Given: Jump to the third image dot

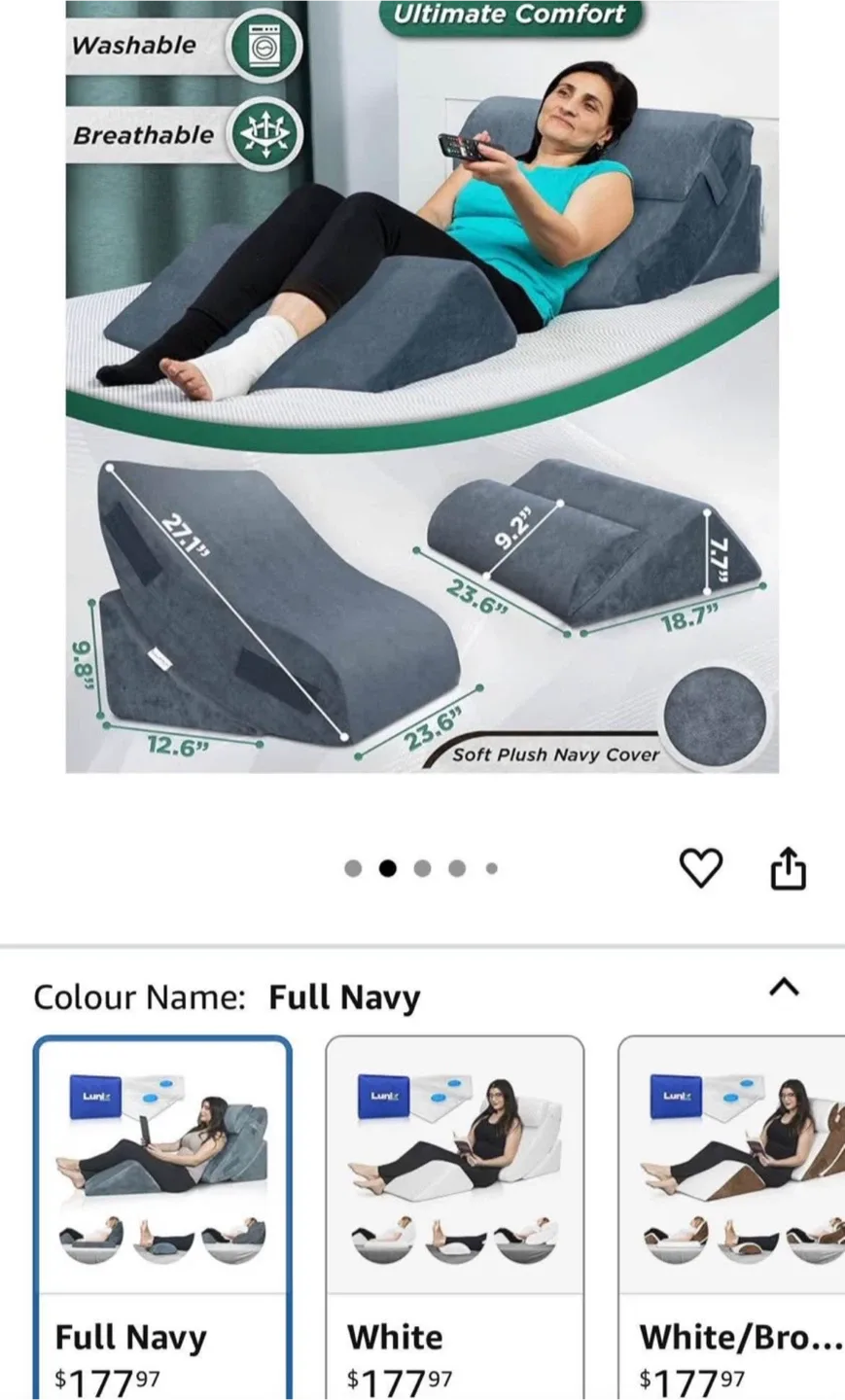Looking at the screenshot, I should pyautogui.click(x=422, y=868).
